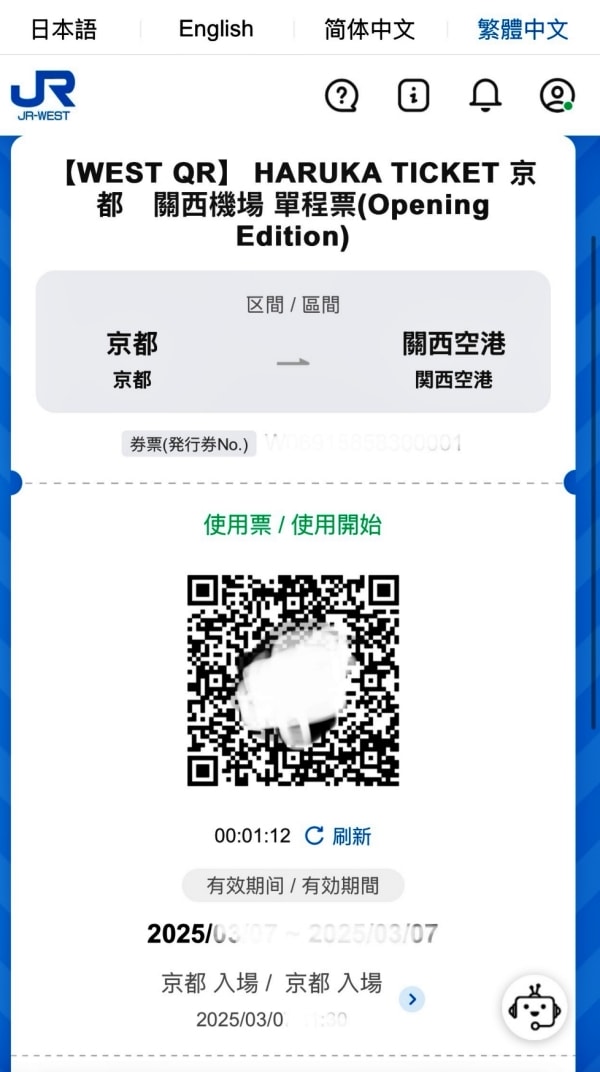The image size is (600, 1072).
Task: Switch language to 日本語
Action: [64, 29]
